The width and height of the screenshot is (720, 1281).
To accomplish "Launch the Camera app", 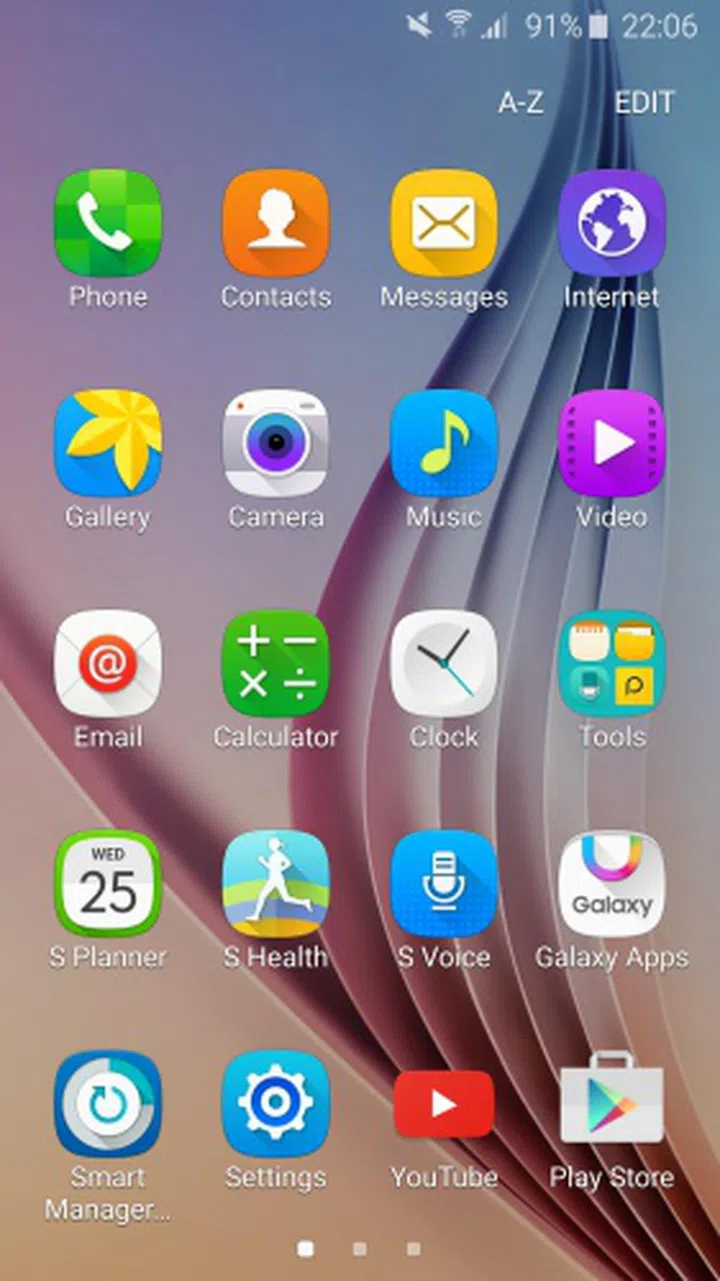I will click(275, 443).
